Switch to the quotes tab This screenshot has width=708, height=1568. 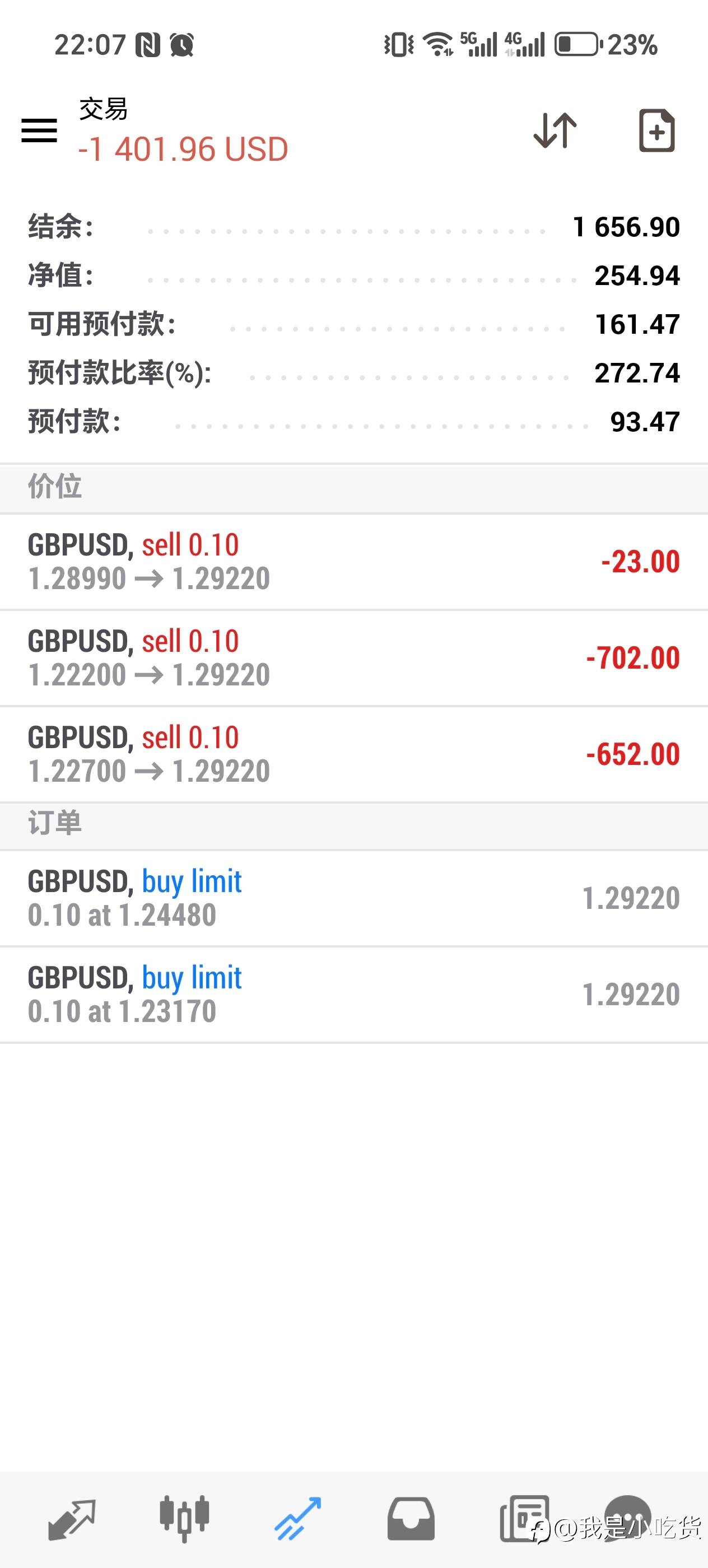pos(72,1519)
